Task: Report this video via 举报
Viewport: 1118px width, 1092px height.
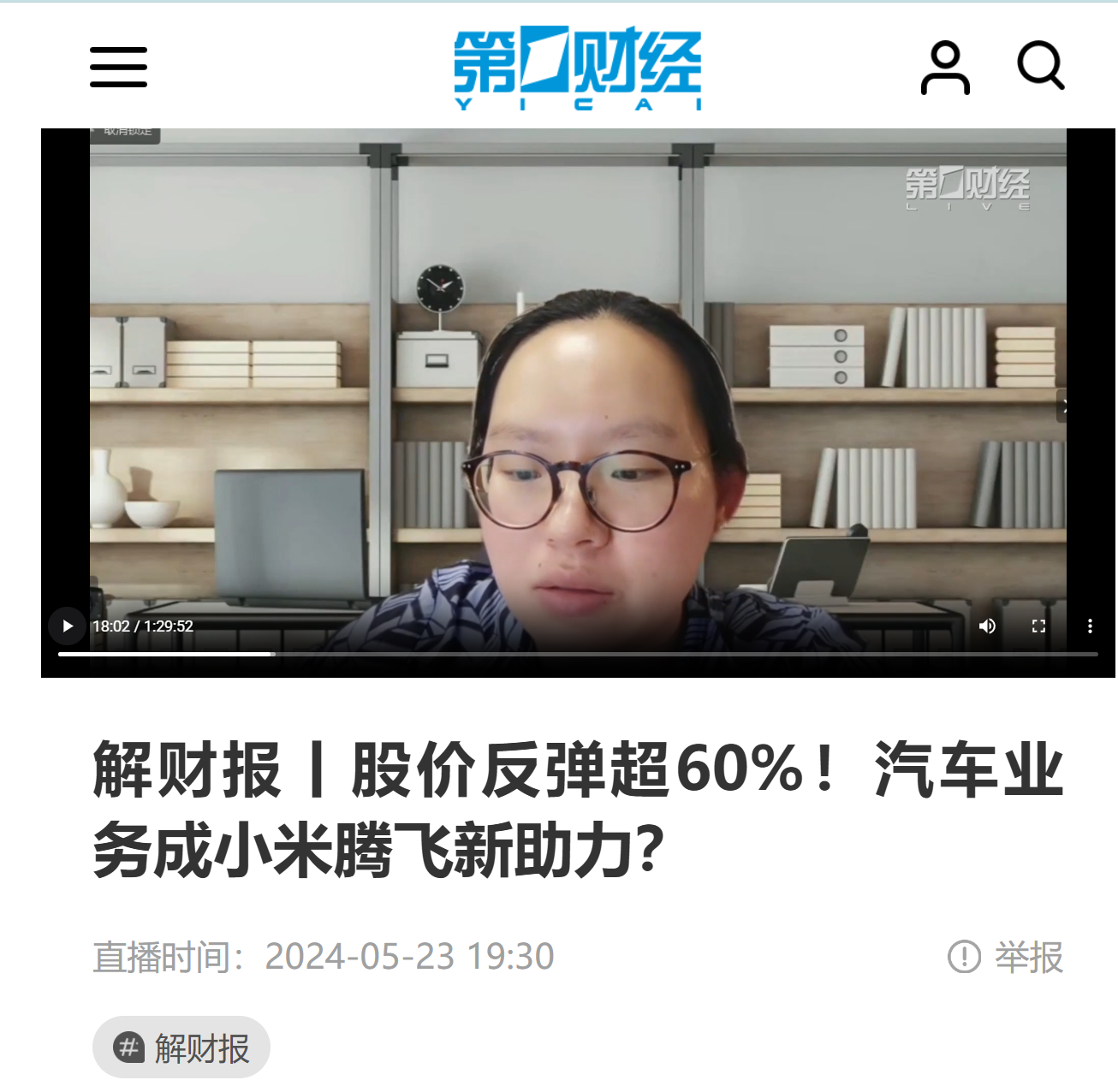Action: (1006, 957)
